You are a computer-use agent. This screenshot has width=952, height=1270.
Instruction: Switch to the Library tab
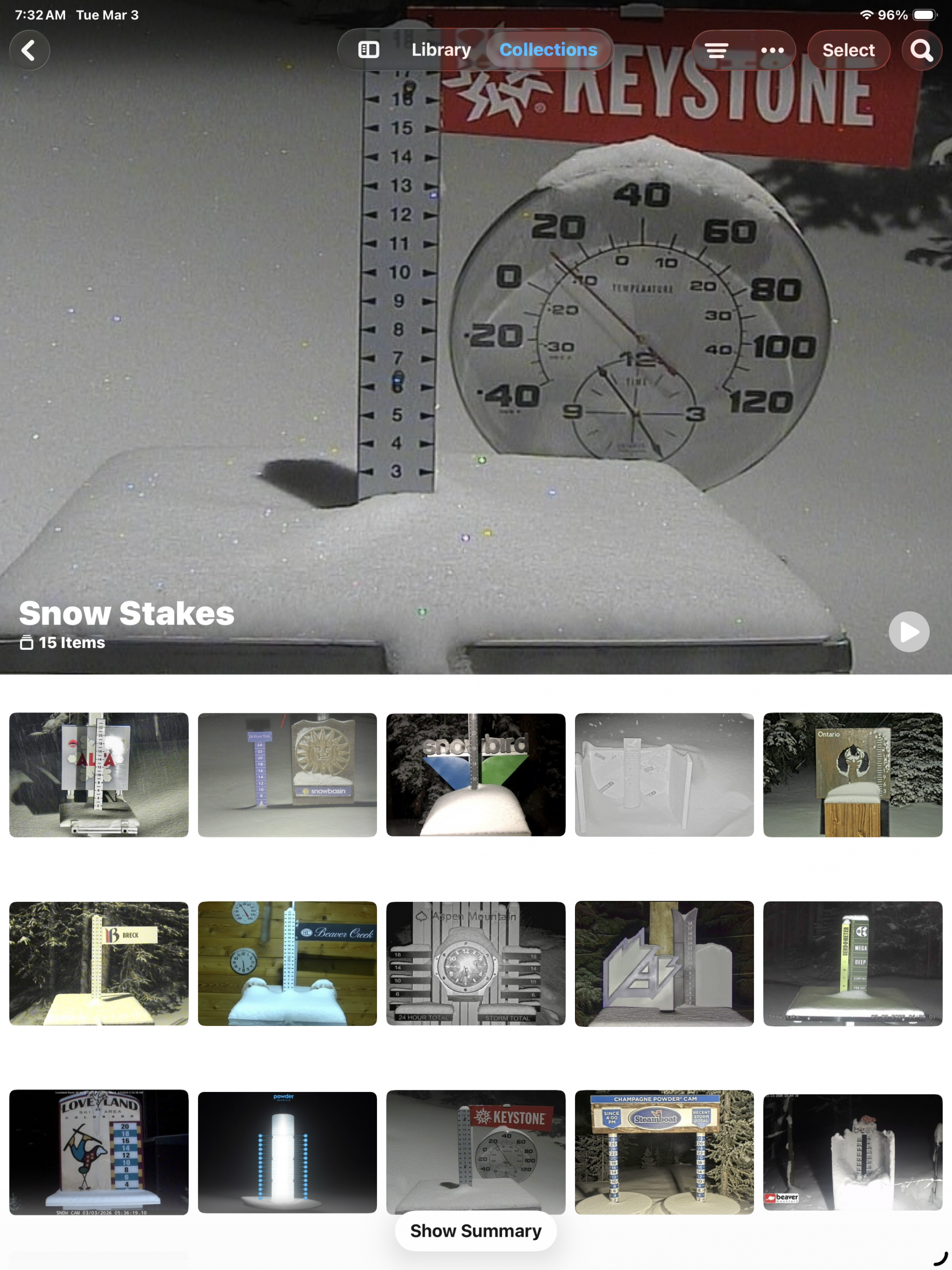tap(441, 50)
